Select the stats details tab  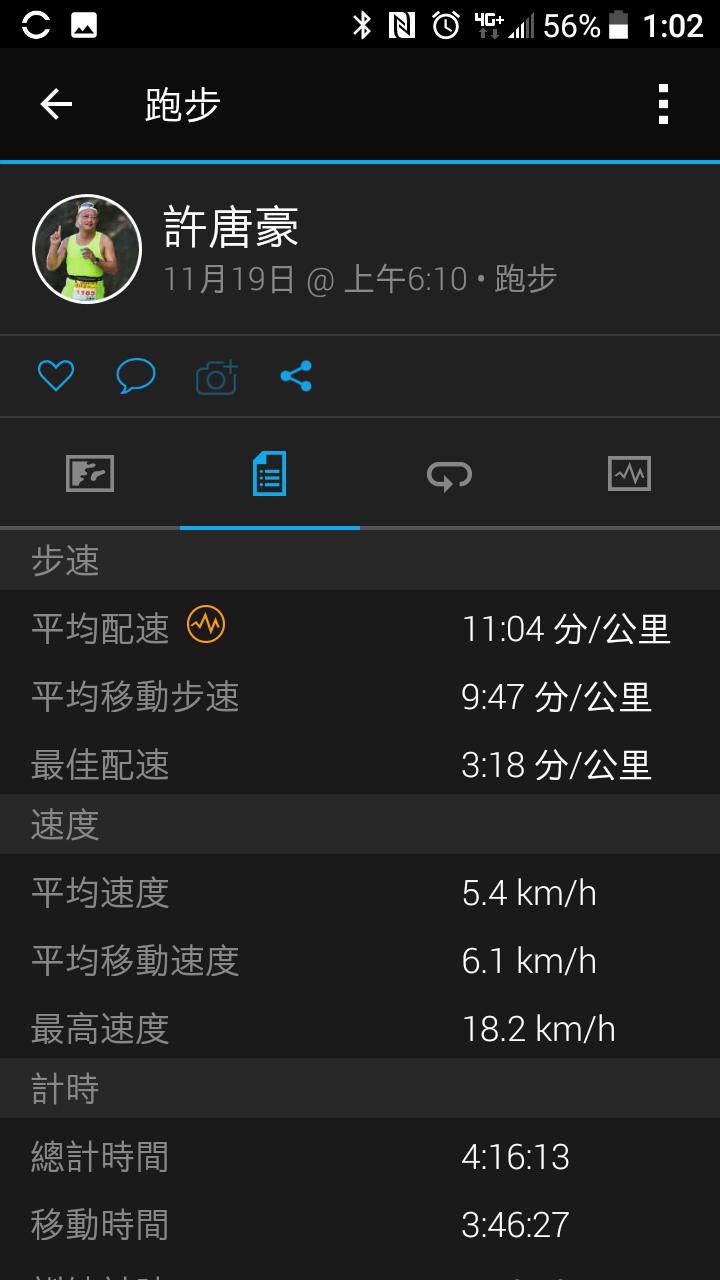pos(269,473)
